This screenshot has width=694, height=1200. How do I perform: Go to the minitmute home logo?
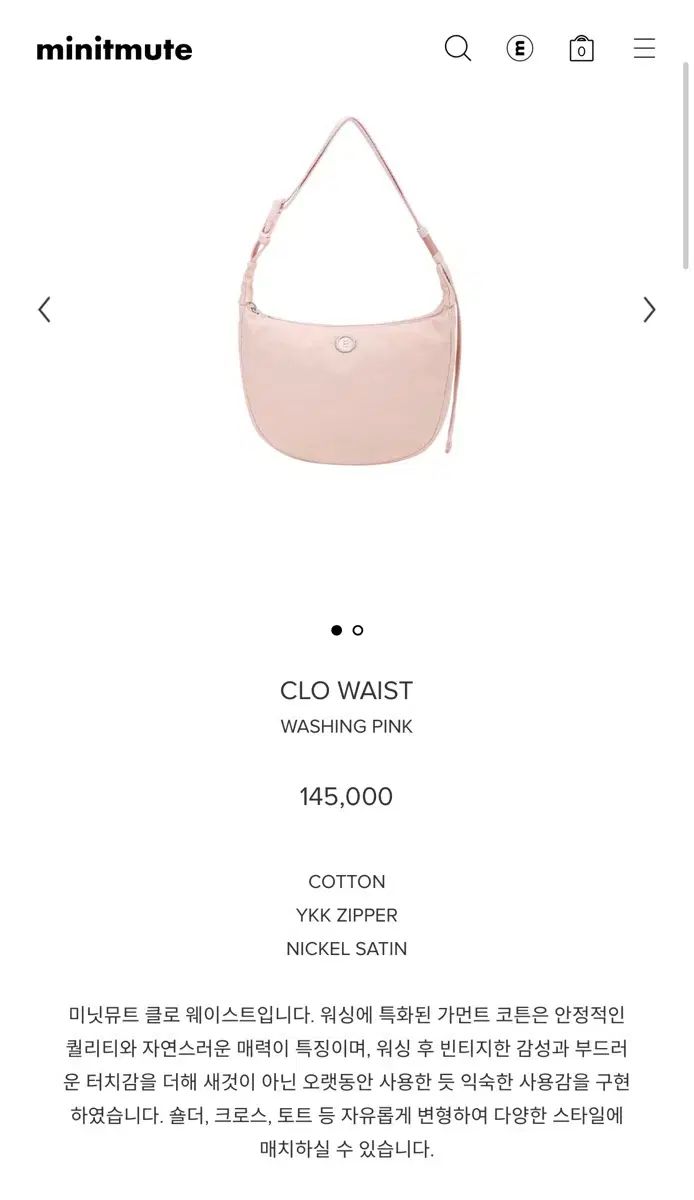click(x=114, y=49)
